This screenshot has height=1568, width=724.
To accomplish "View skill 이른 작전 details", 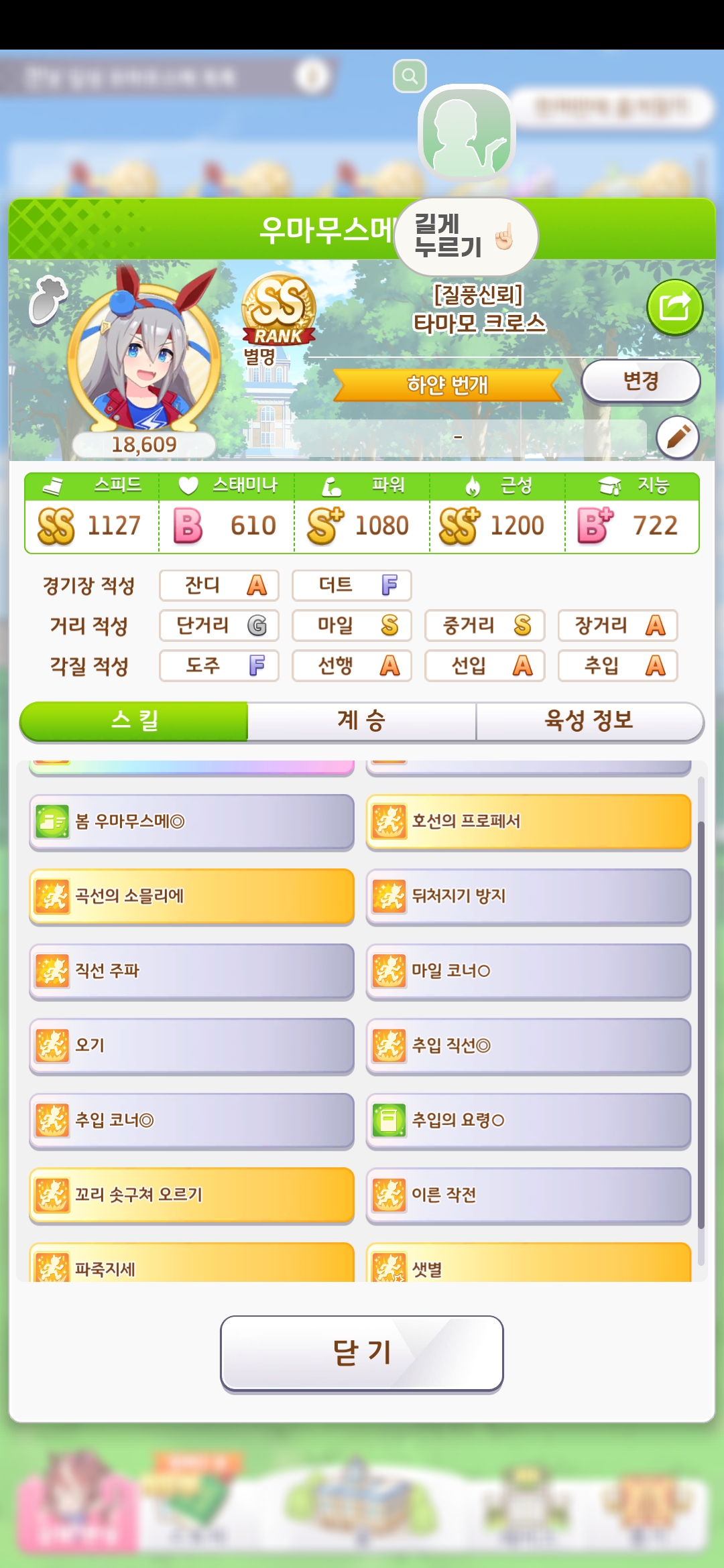I will click(x=528, y=1195).
